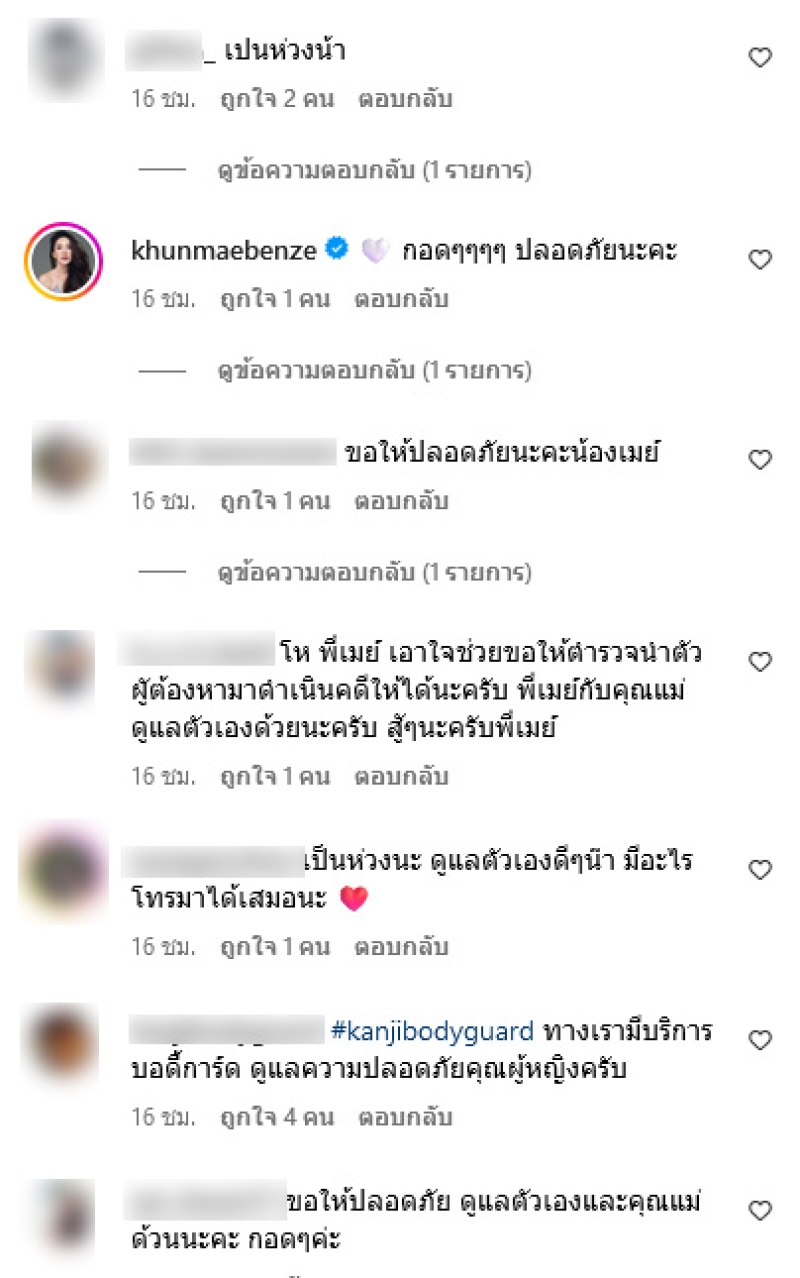View replies under khunmaebenze's comment
The image size is (800, 1278).
[x=374, y=371]
